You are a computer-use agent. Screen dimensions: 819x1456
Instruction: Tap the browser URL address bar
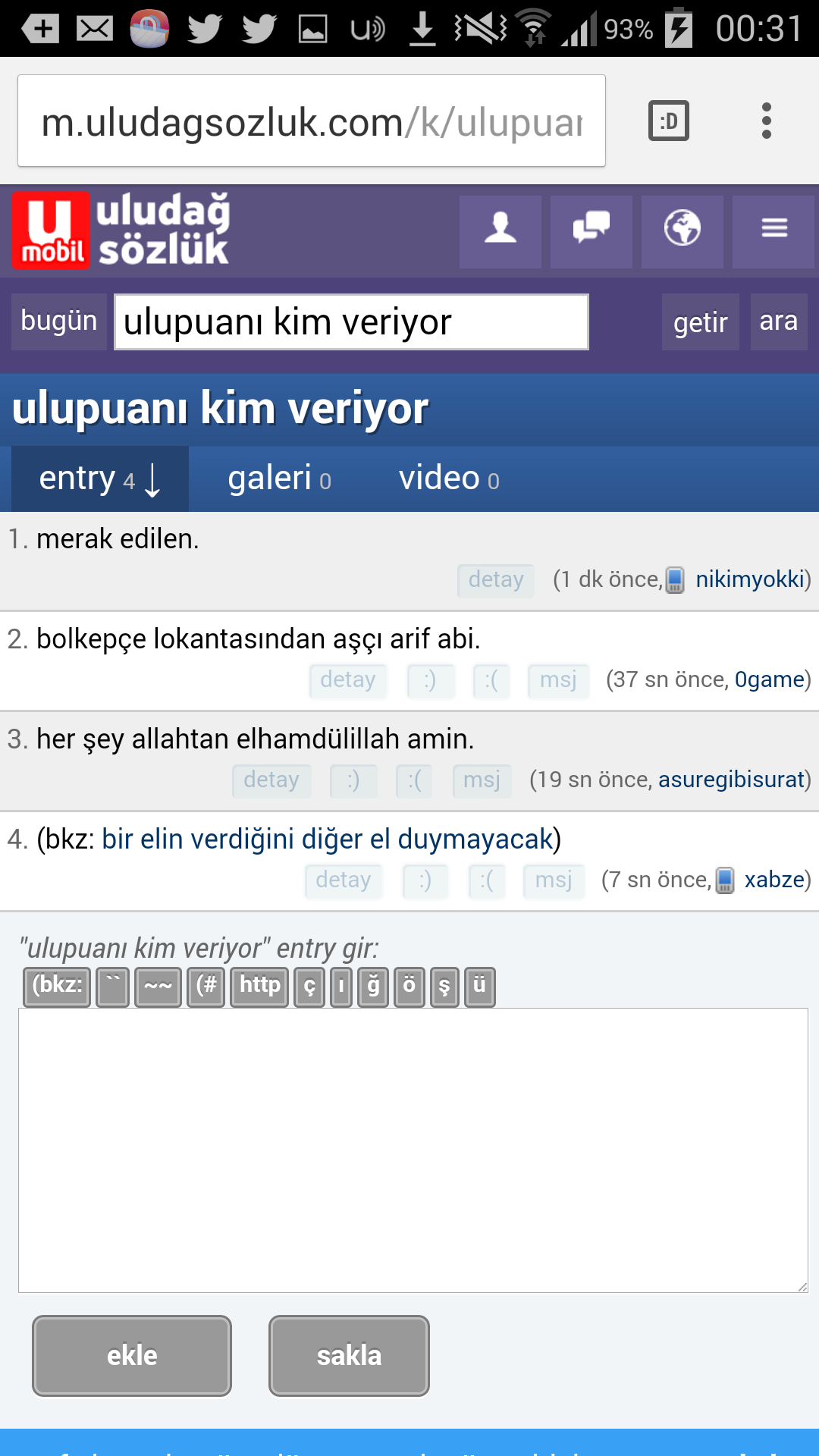click(x=311, y=121)
